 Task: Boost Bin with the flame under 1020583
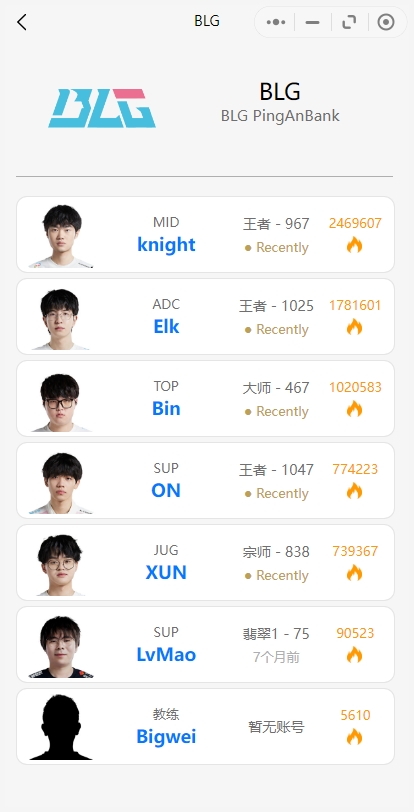click(x=354, y=409)
